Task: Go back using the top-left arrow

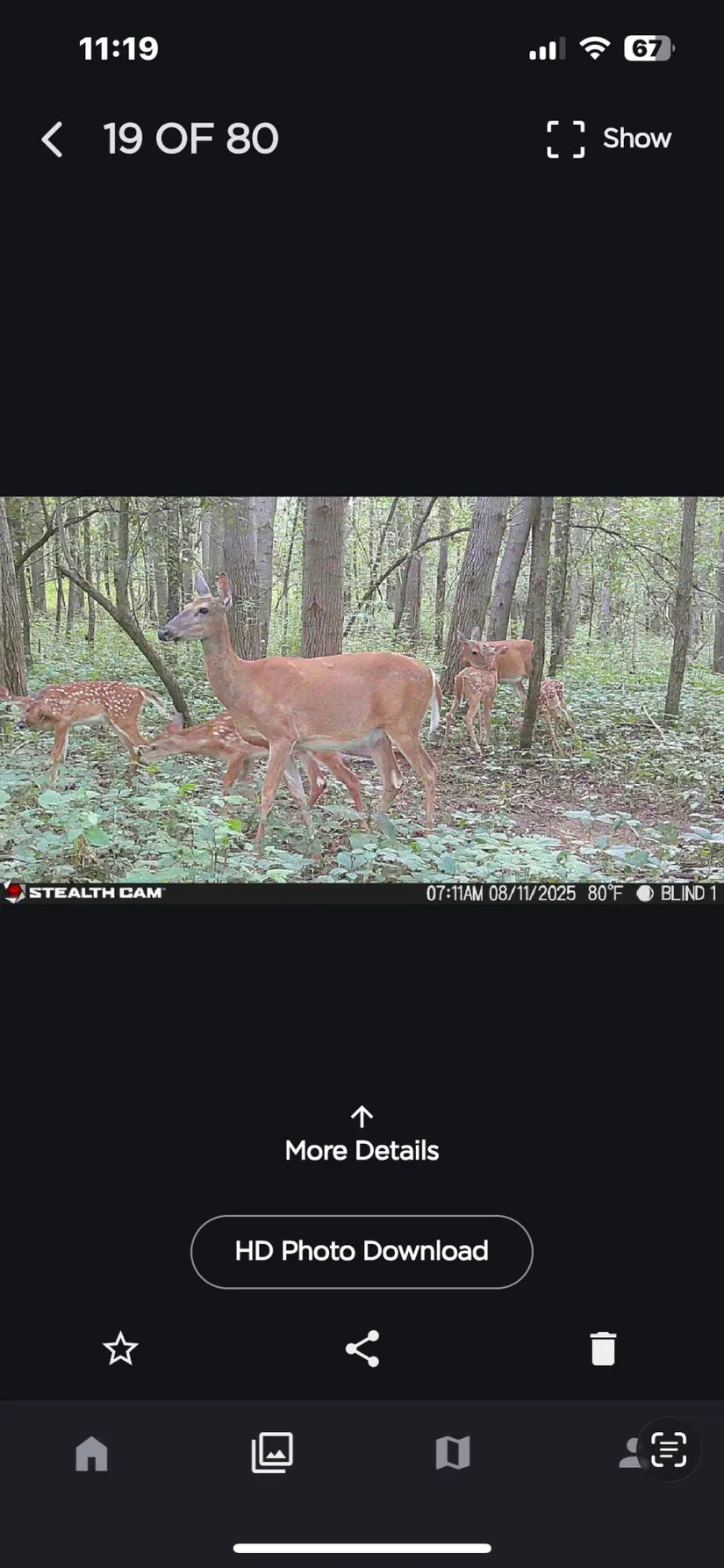Action: tap(53, 140)
